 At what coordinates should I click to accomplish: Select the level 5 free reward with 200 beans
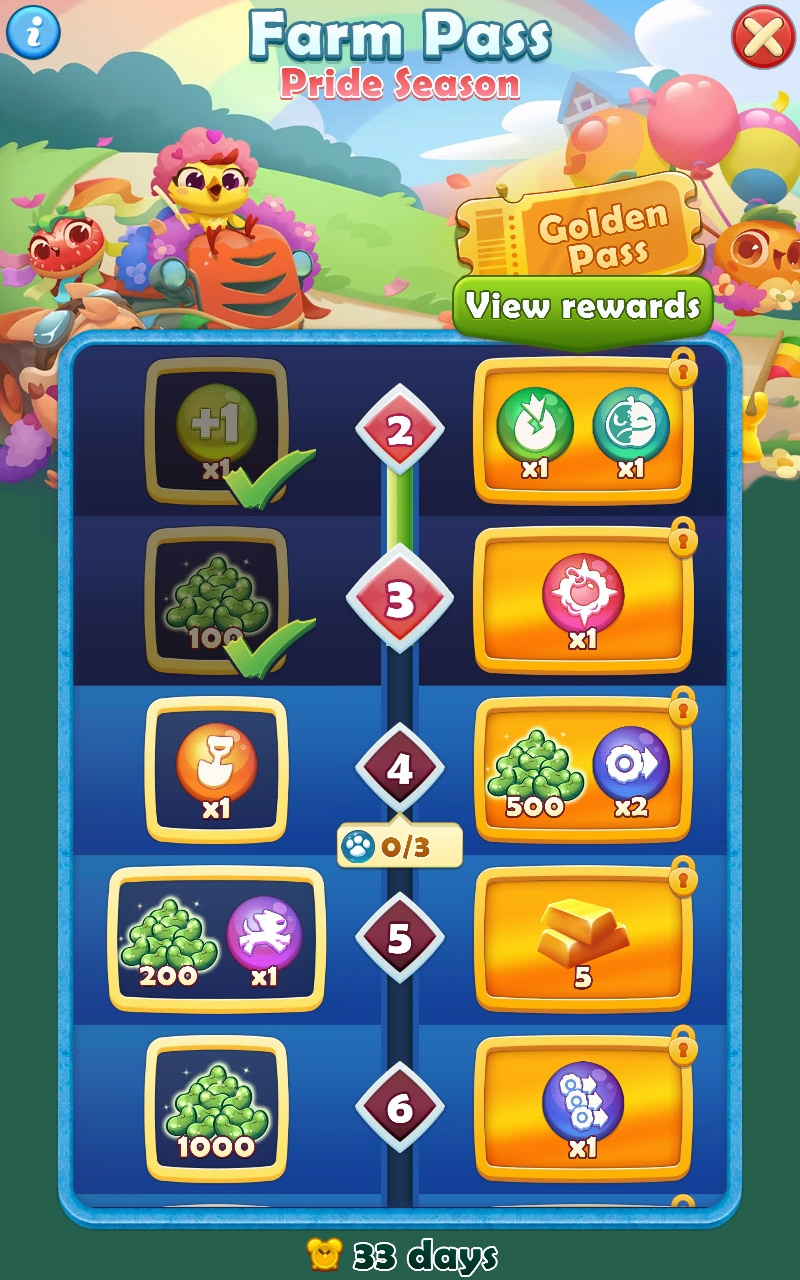[x=216, y=939]
